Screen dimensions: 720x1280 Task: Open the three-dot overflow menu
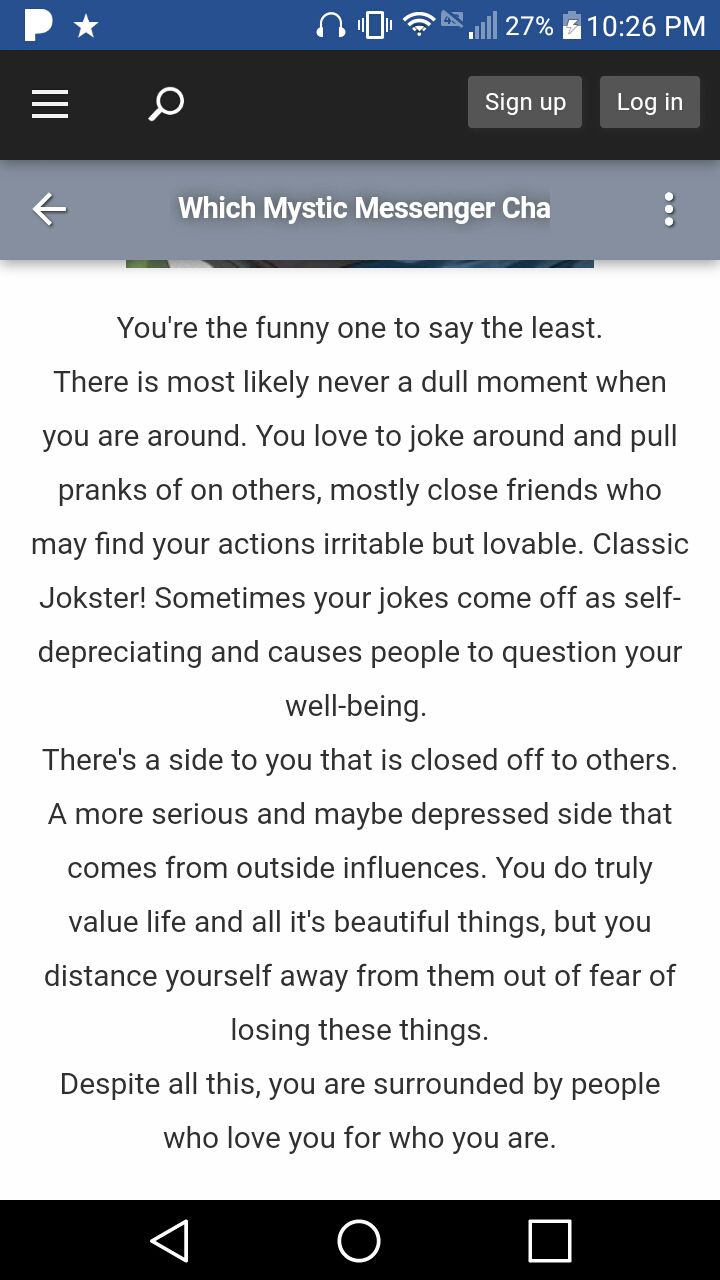click(669, 209)
